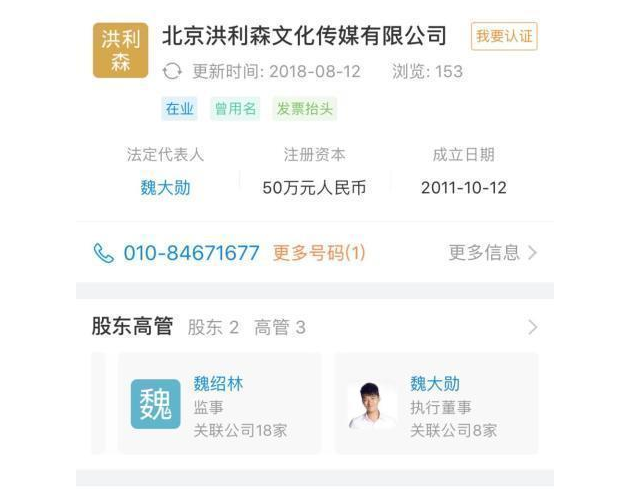Open 更多信息 details
The height and width of the screenshot is (489, 644).
point(492,253)
